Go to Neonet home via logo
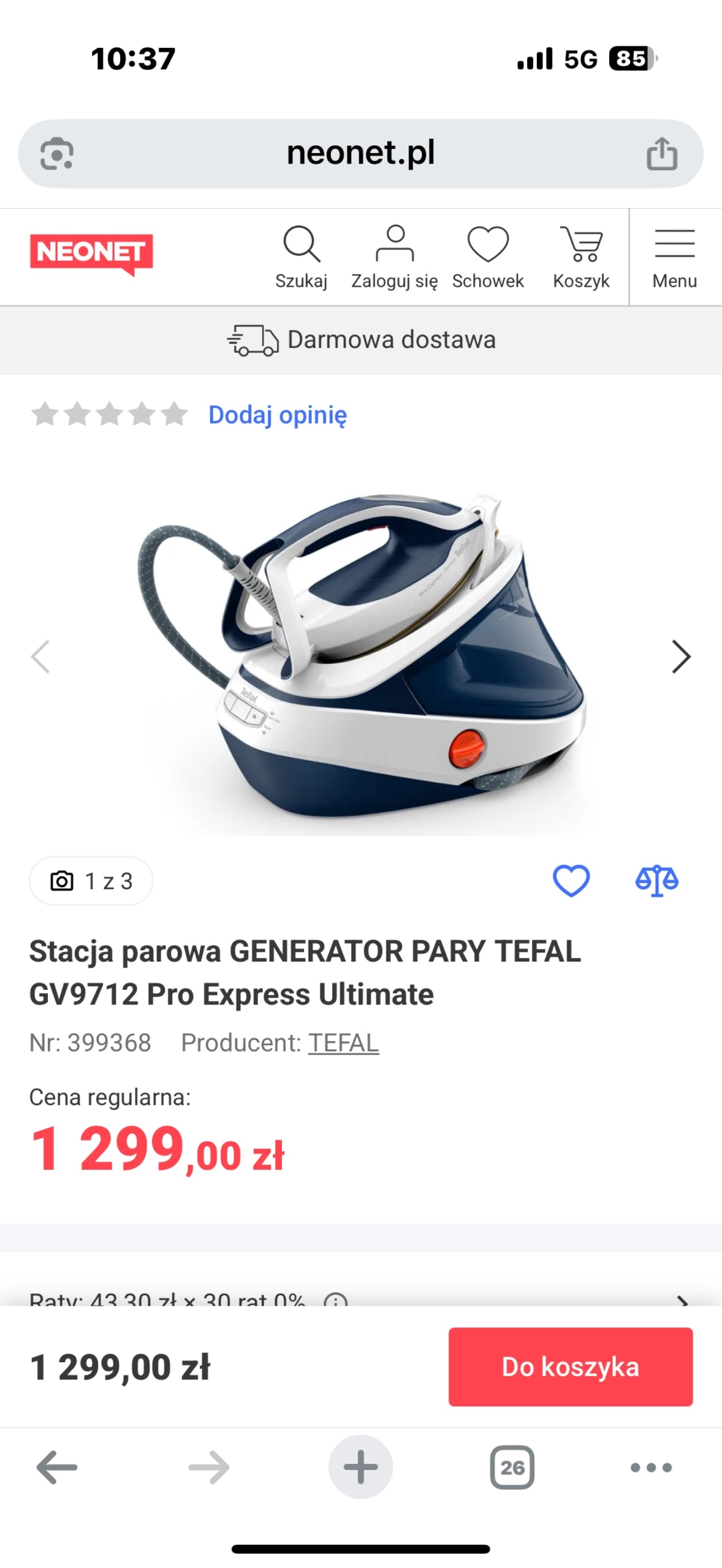The height and width of the screenshot is (1568, 722). coord(91,254)
